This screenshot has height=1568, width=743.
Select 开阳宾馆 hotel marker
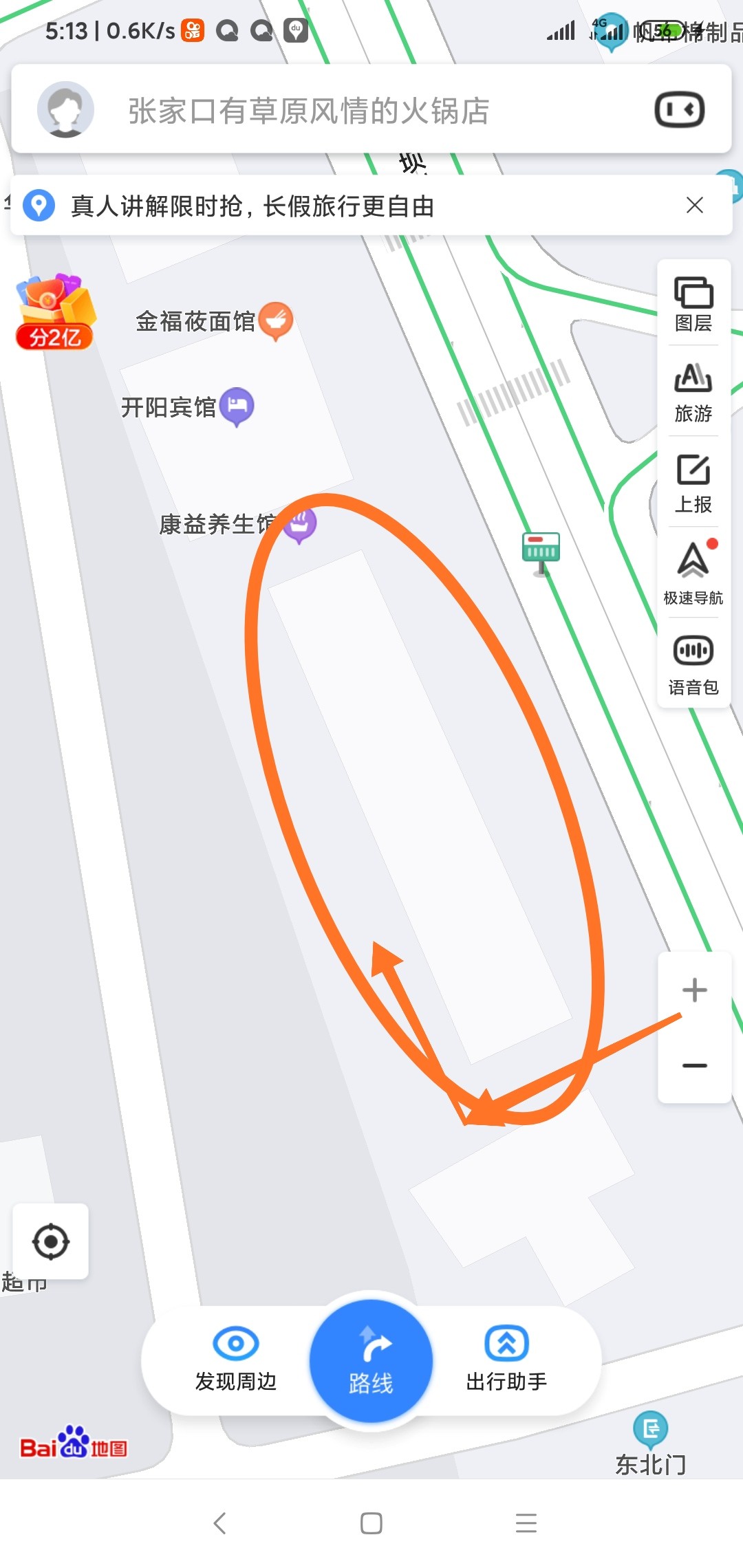[237, 406]
